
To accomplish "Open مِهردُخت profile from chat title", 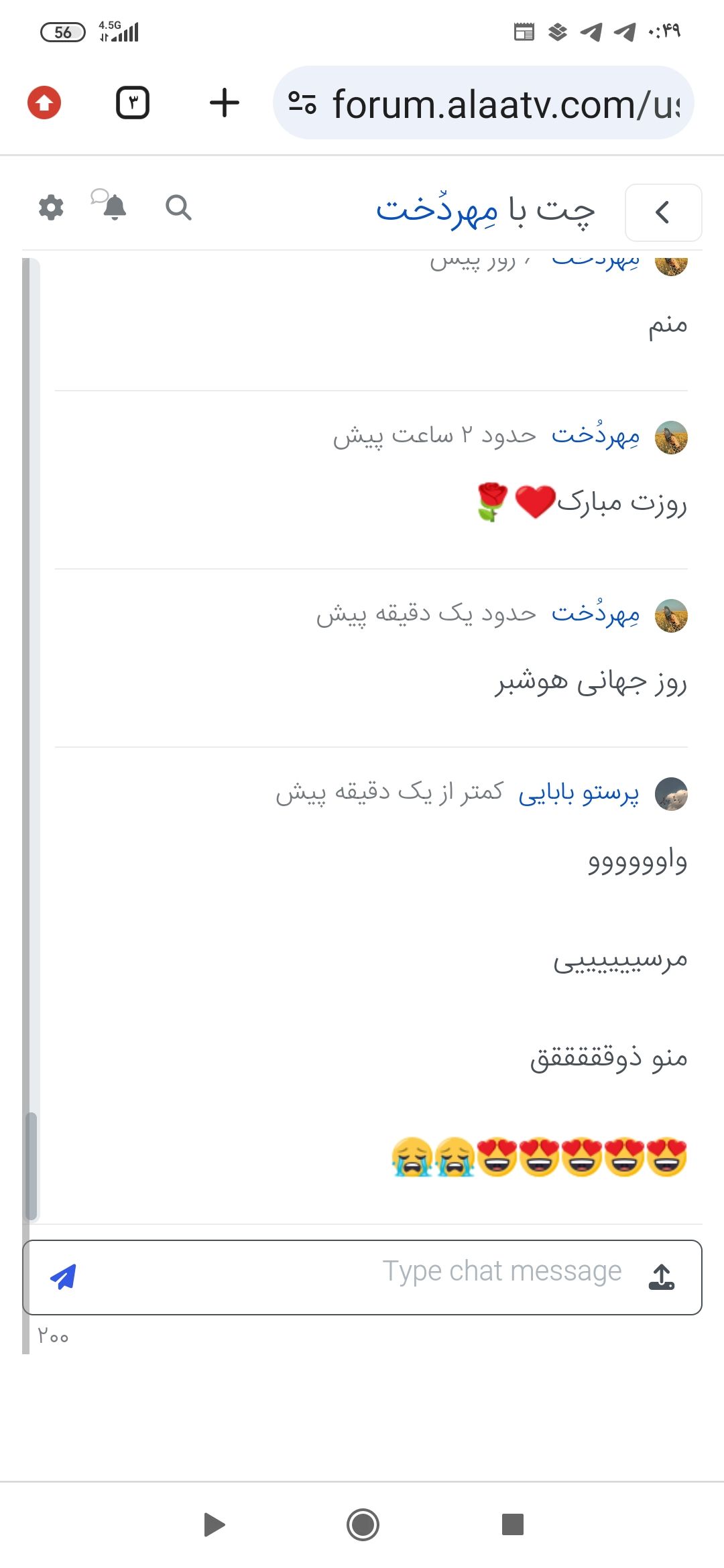I will (437, 210).
